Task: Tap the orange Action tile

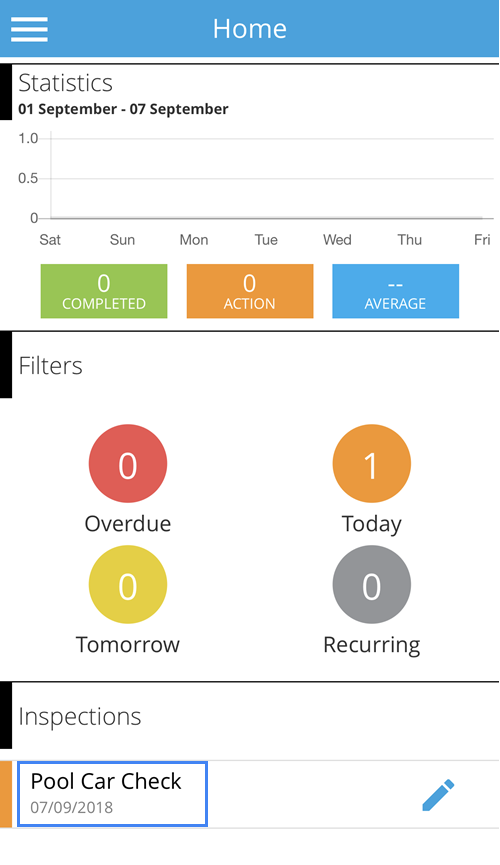Action: pyautogui.click(x=250, y=291)
